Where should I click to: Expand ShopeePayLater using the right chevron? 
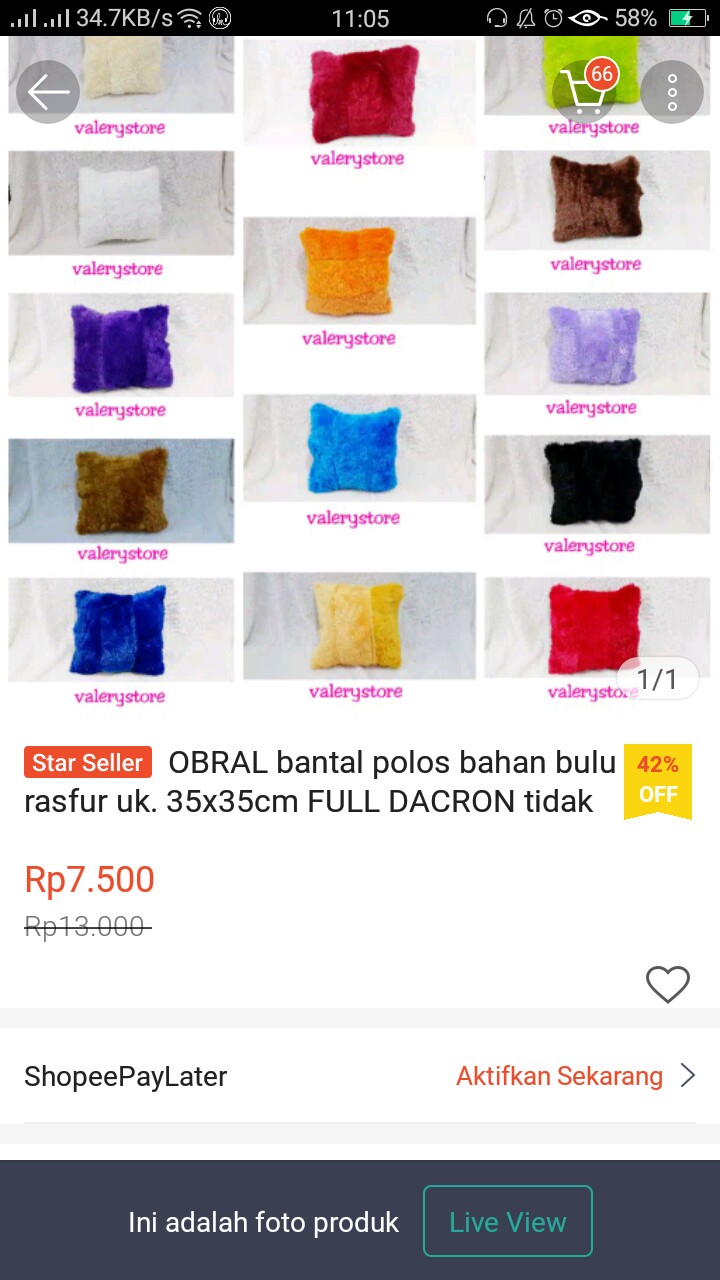tap(688, 1076)
